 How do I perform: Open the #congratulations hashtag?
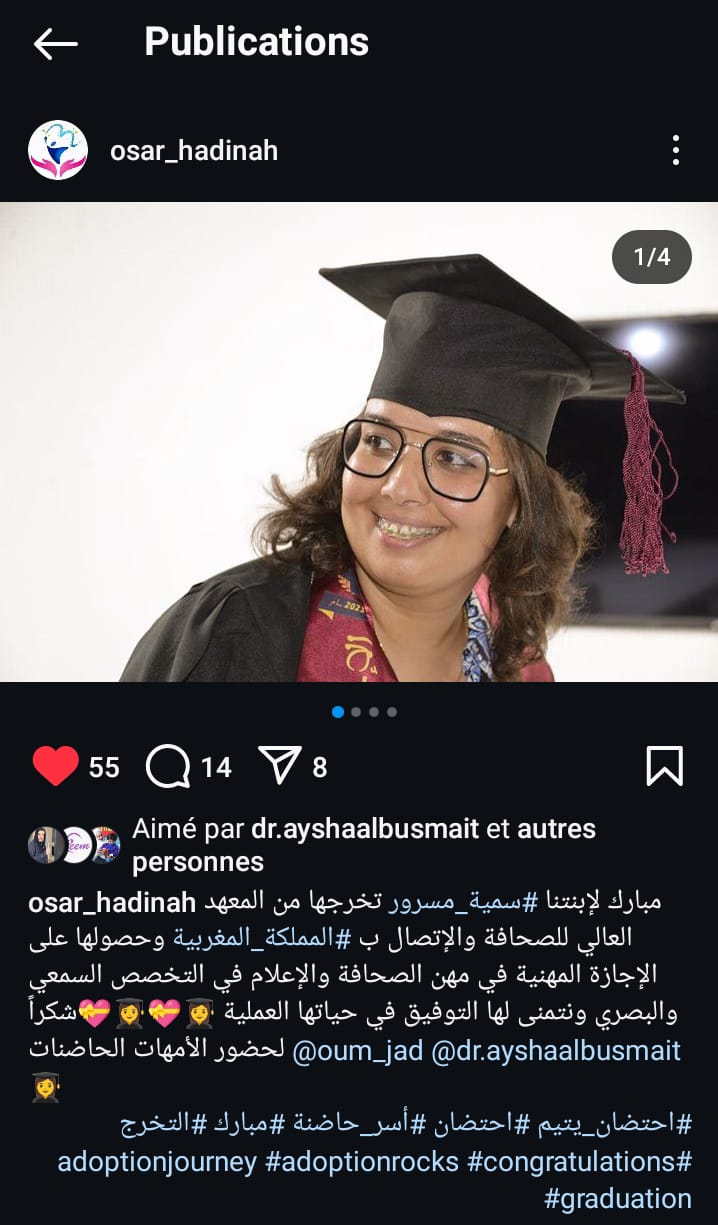tap(580, 1162)
